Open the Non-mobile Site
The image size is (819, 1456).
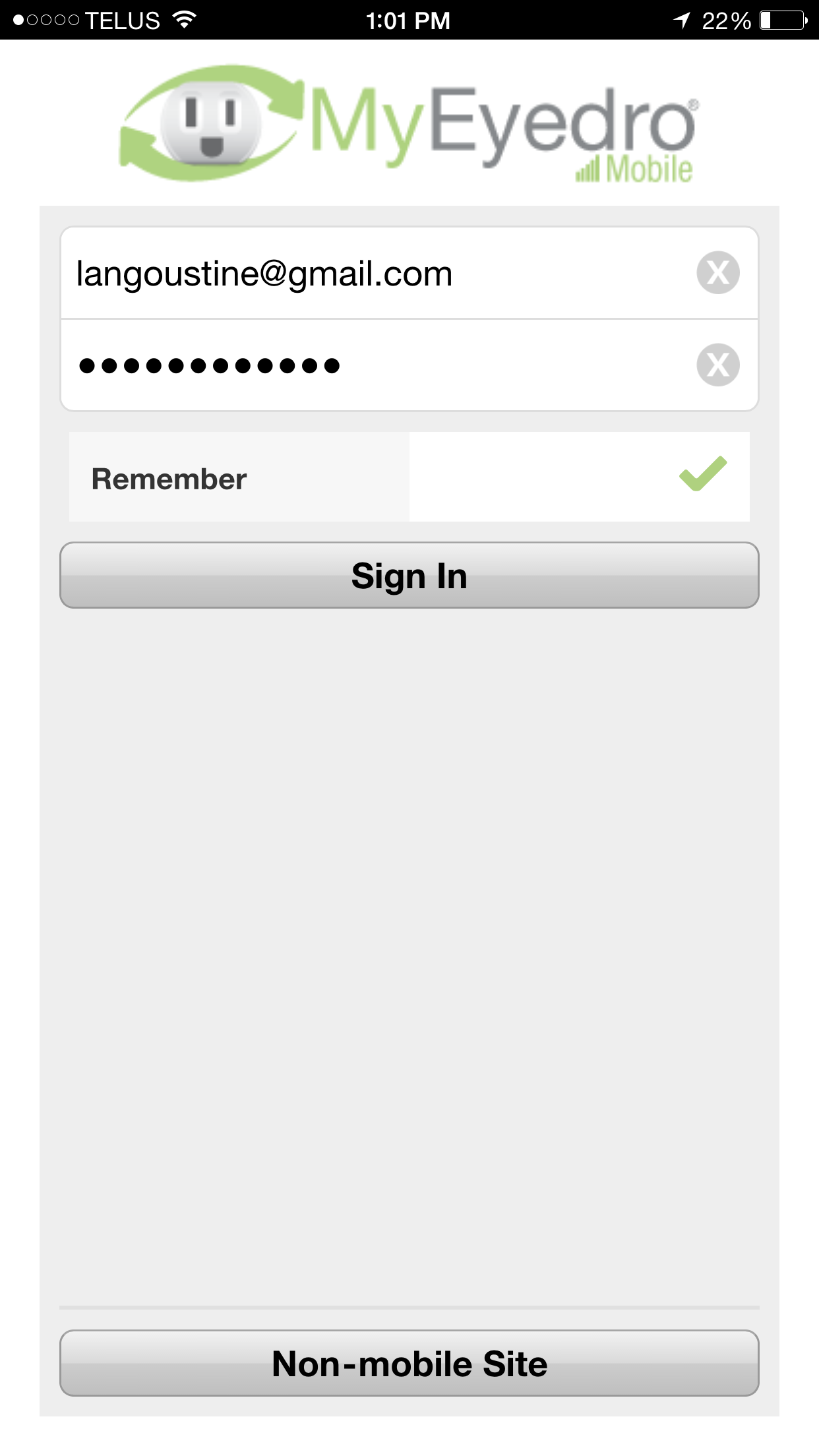point(409,1363)
